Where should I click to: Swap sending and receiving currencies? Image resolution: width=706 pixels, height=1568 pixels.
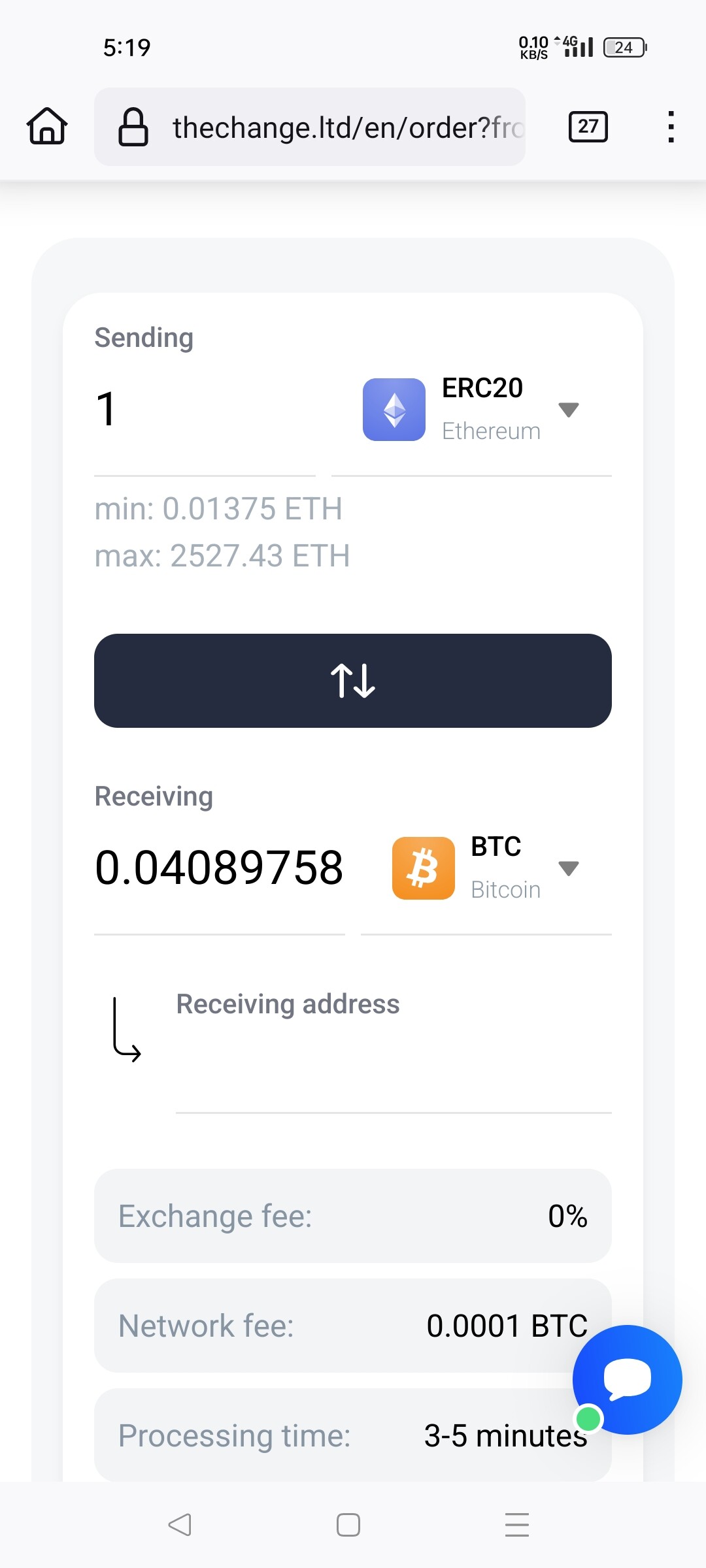click(353, 681)
